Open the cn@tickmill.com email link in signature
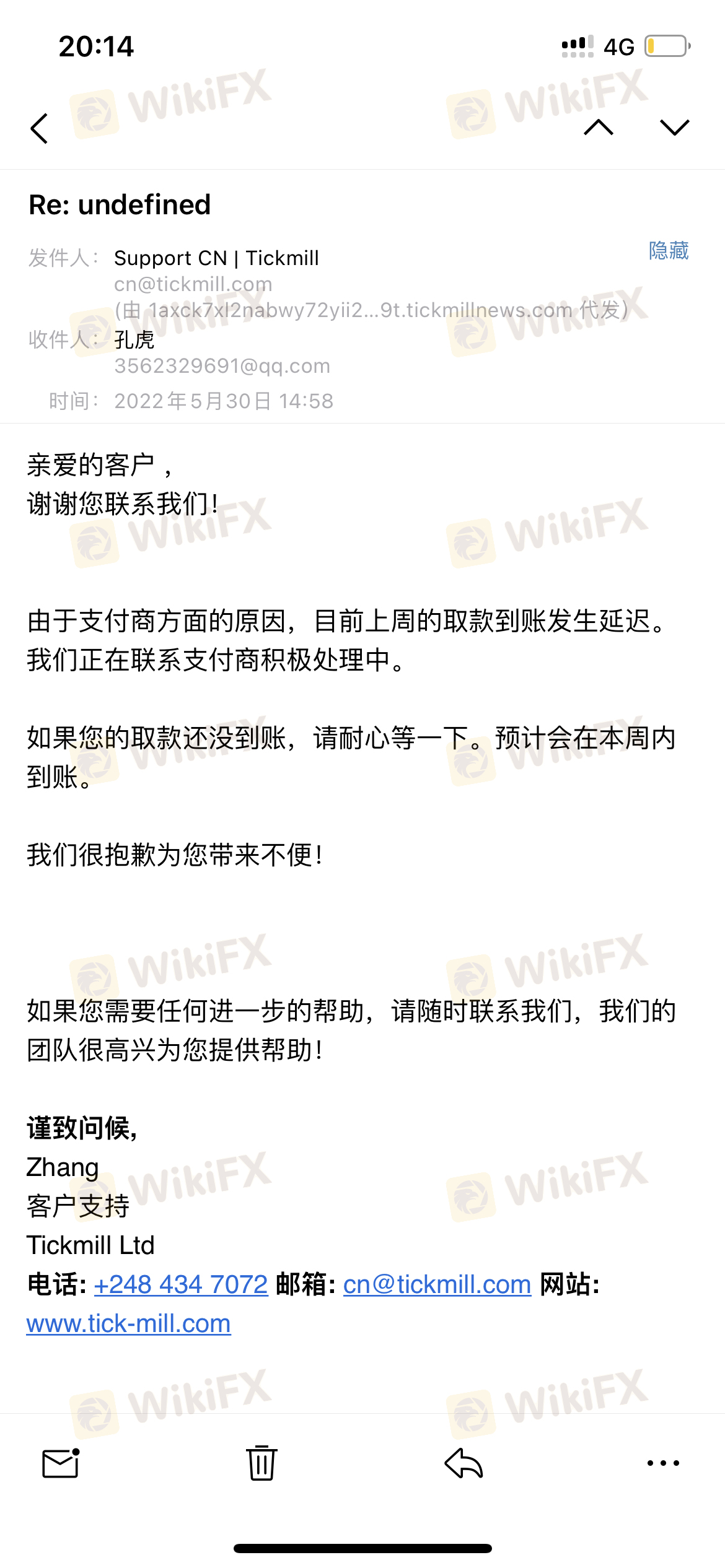725x1568 pixels. (x=437, y=1284)
